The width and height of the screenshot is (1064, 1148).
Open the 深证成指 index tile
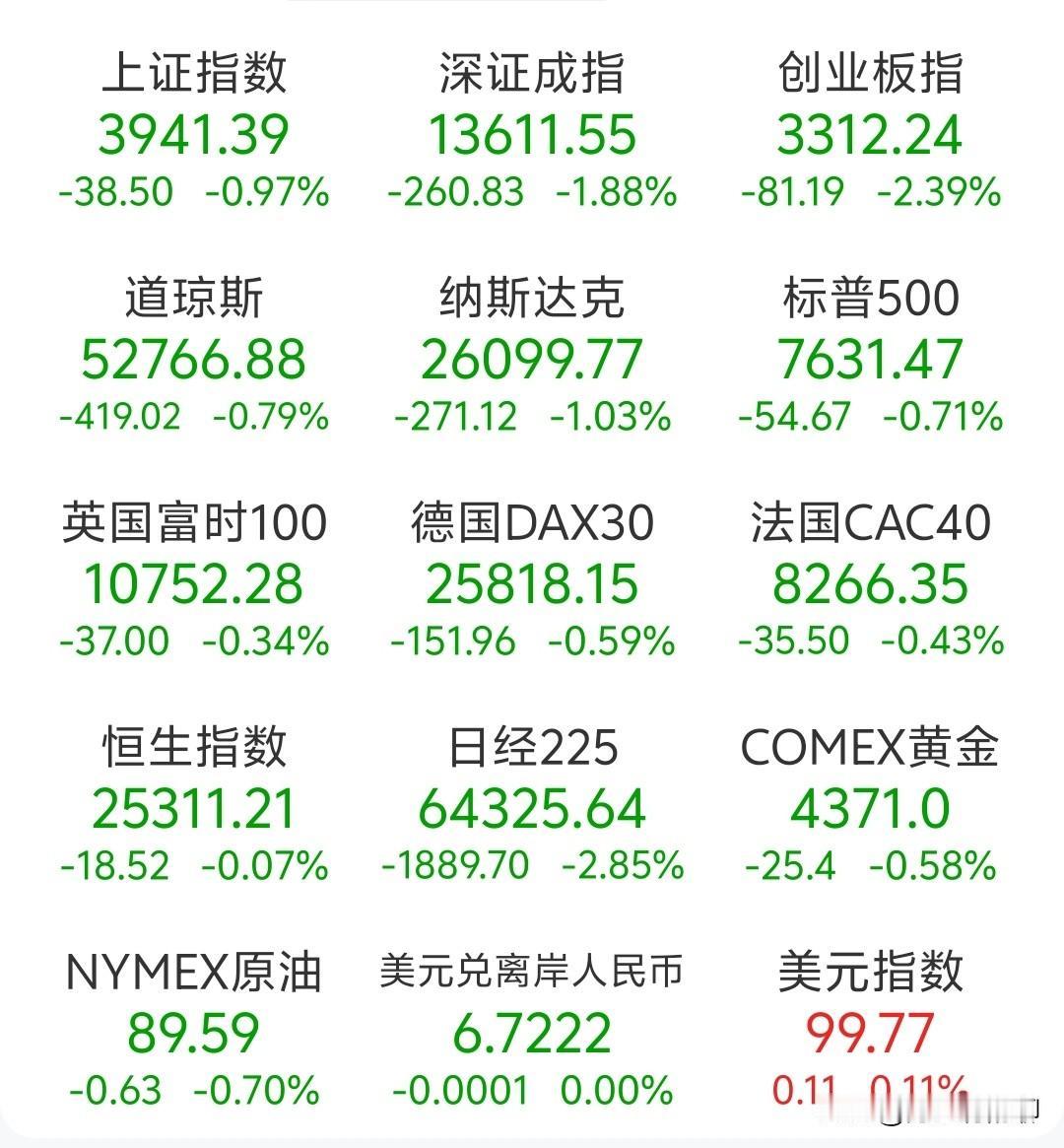(532, 130)
